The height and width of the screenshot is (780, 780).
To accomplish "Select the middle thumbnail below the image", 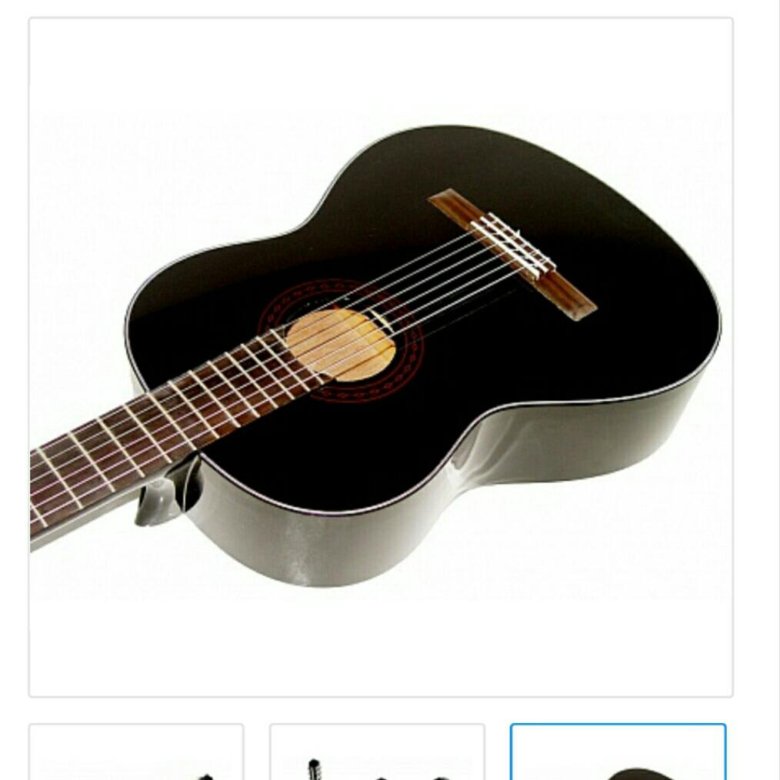I will tap(377, 754).
